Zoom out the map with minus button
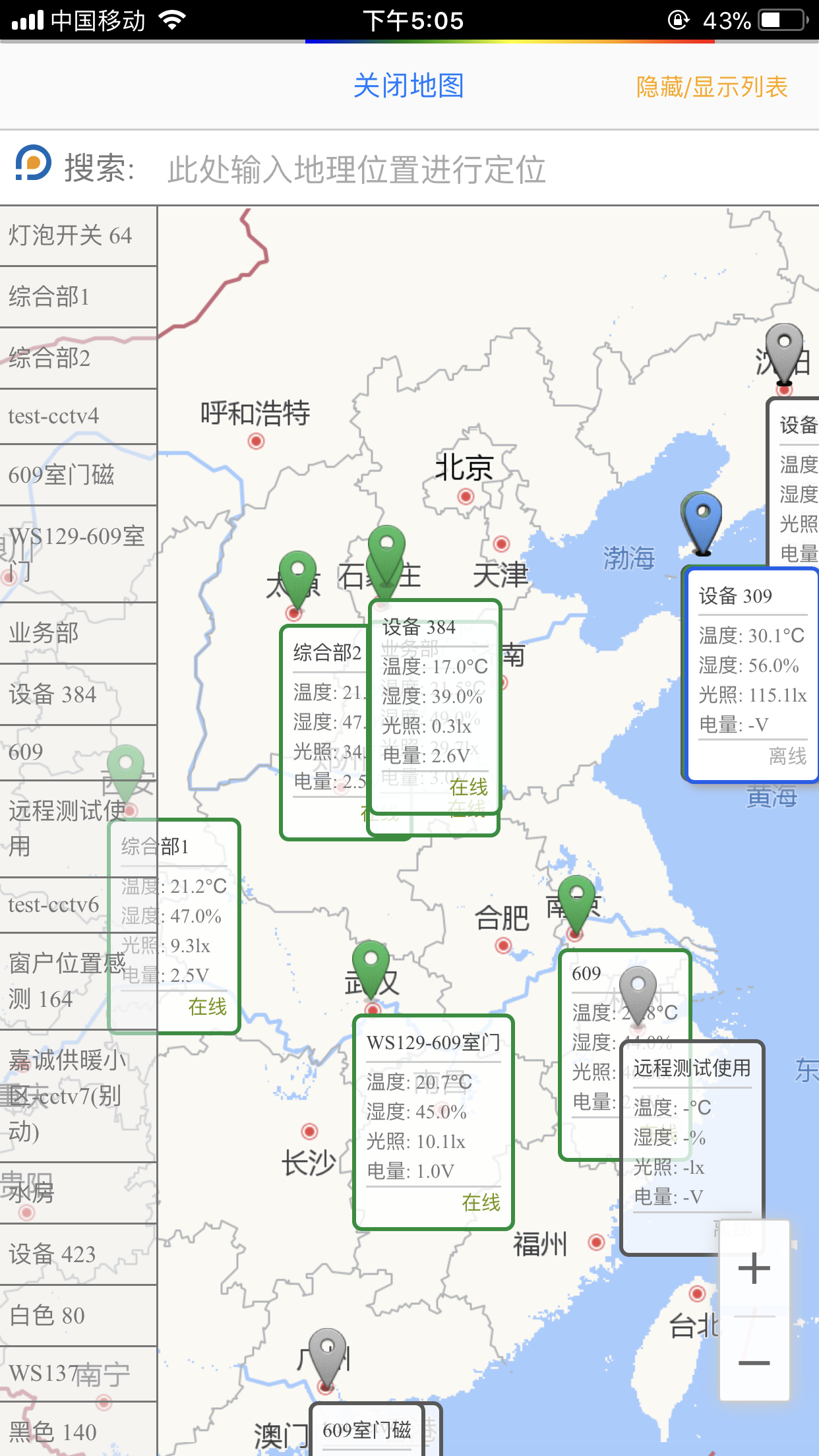This screenshot has width=819, height=1456. click(x=754, y=1362)
